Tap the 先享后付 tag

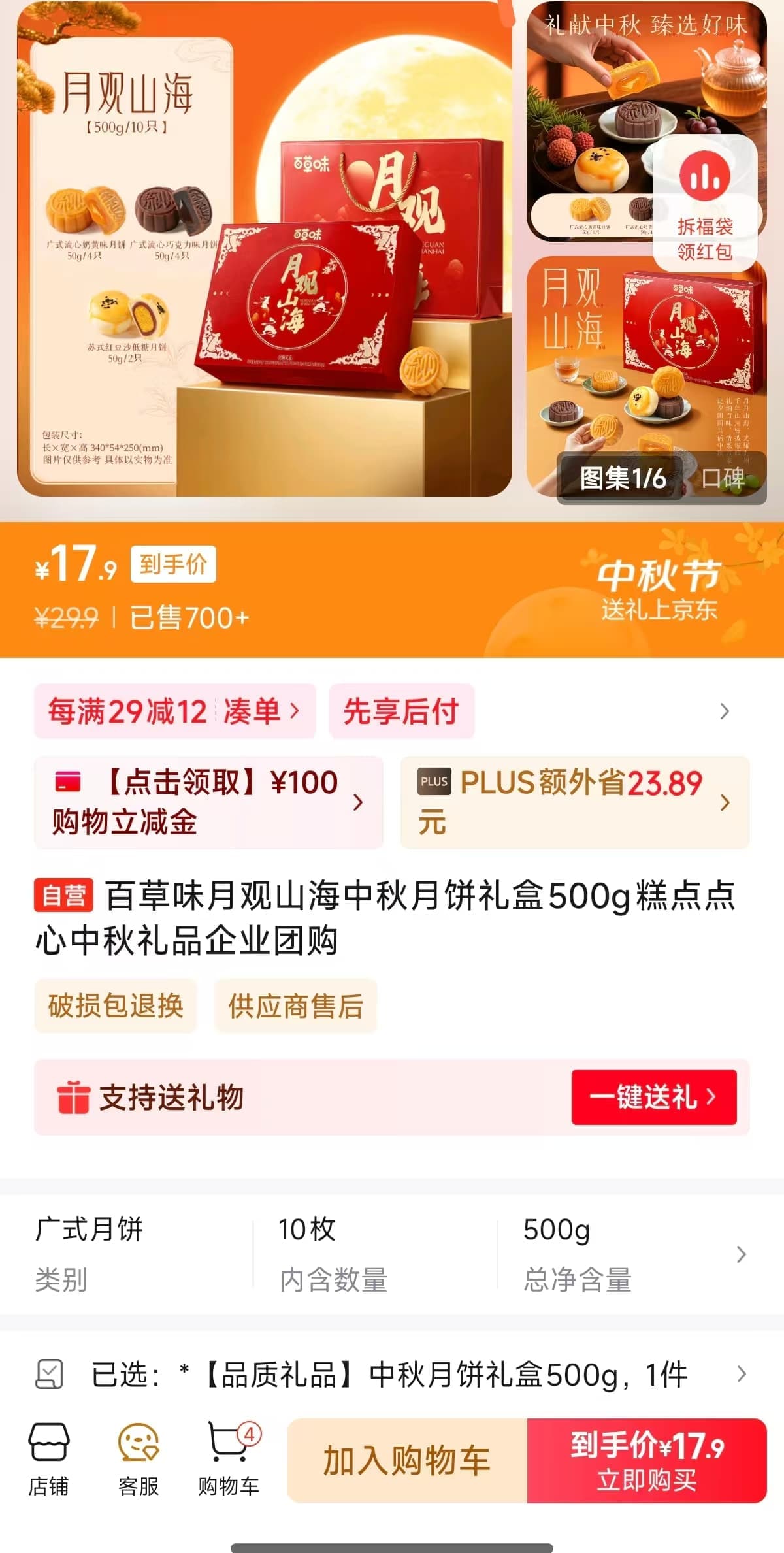[x=401, y=711]
